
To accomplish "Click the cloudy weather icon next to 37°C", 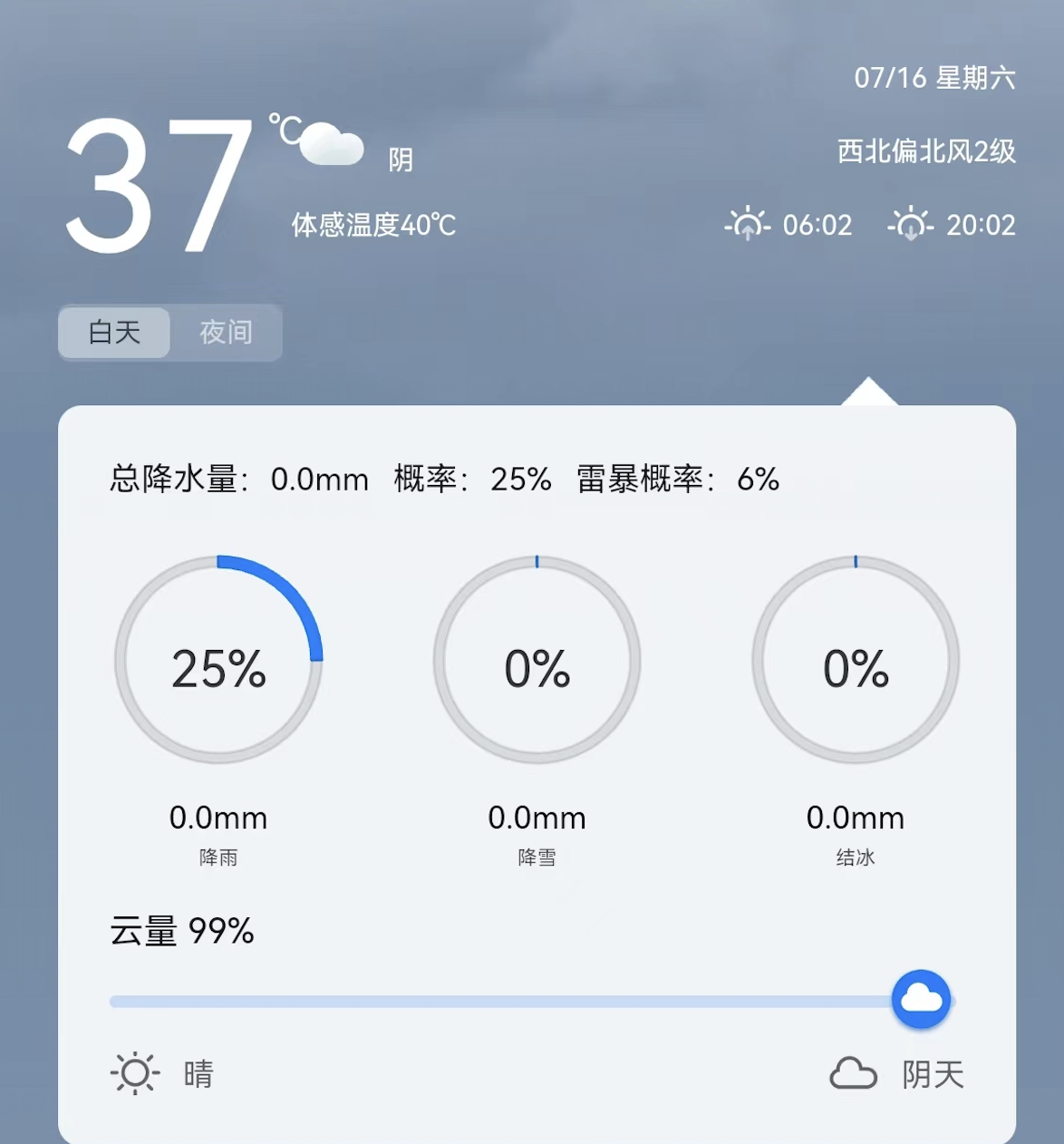I will (x=330, y=145).
